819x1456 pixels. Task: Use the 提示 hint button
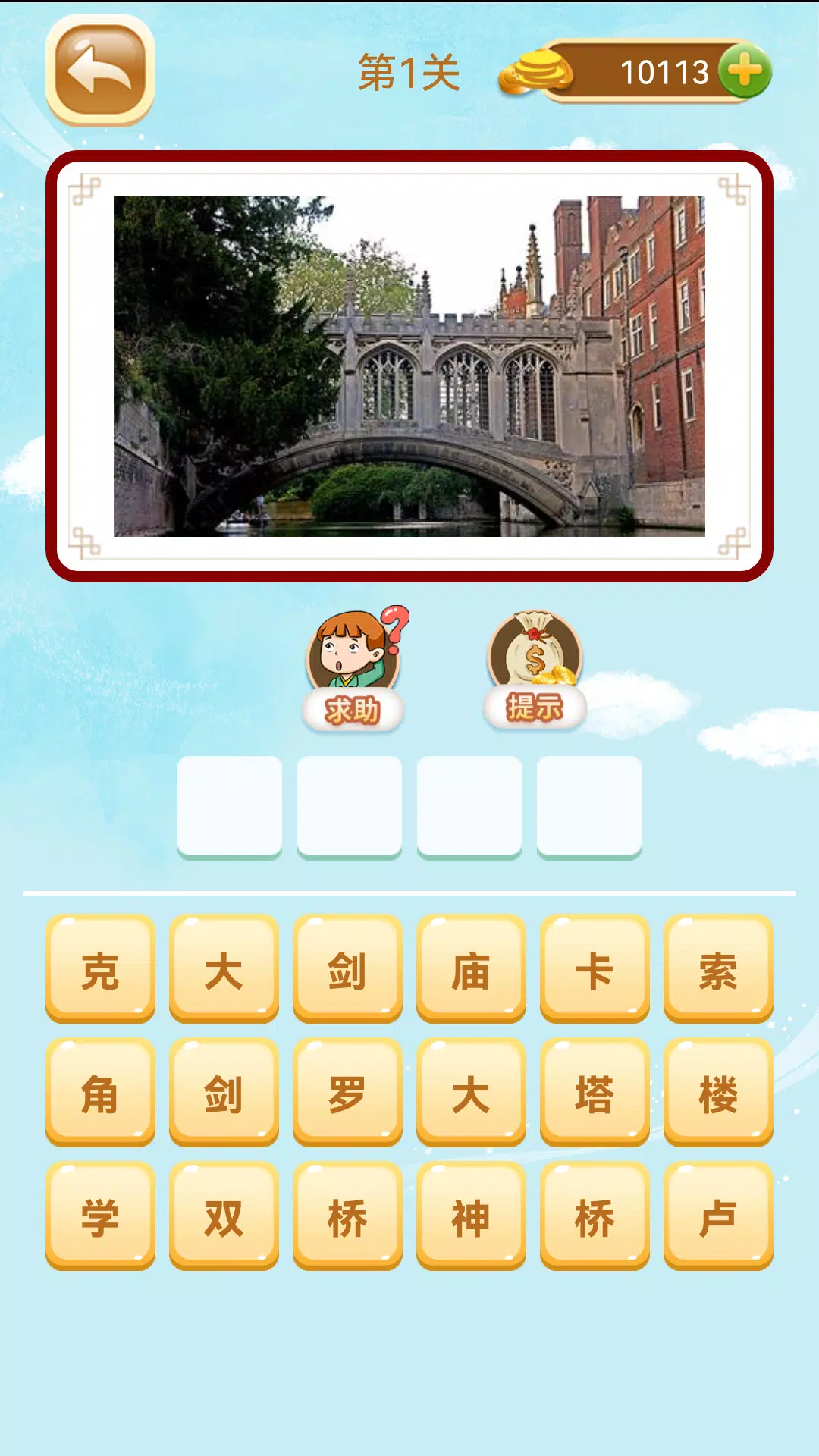pyautogui.click(x=535, y=670)
